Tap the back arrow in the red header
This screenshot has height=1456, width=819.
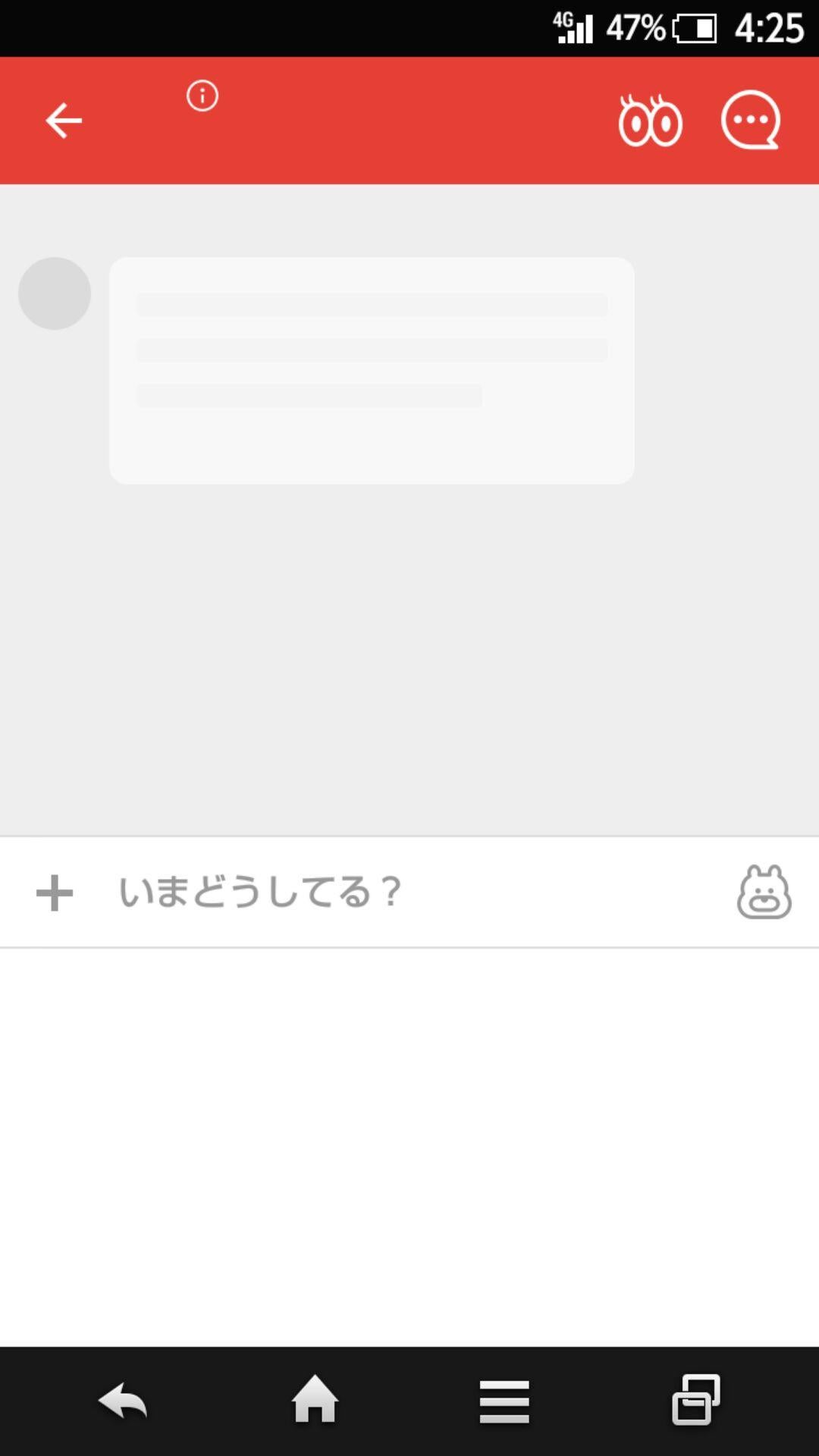pyautogui.click(x=63, y=120)
